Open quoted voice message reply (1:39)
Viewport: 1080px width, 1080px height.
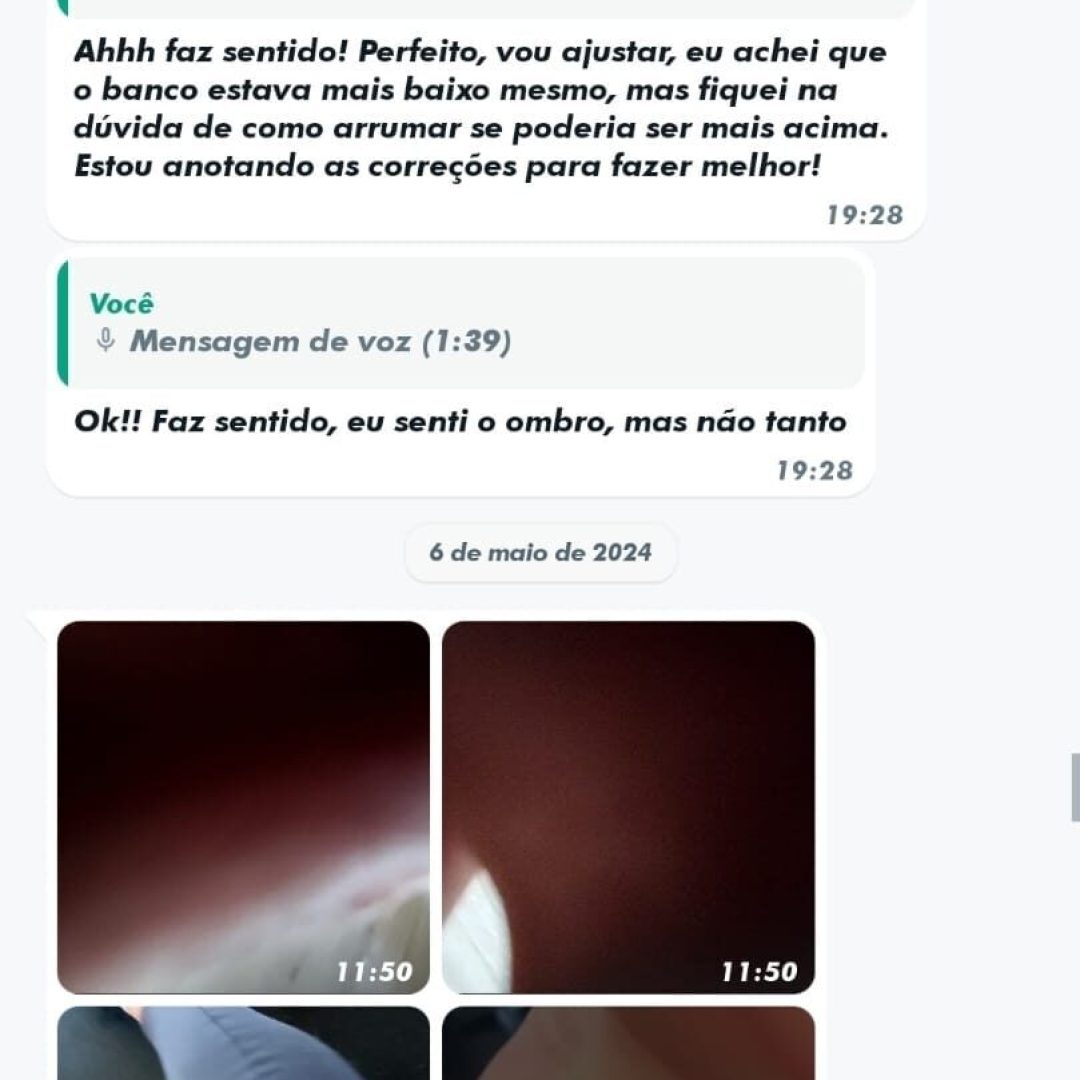click(460, 323)
